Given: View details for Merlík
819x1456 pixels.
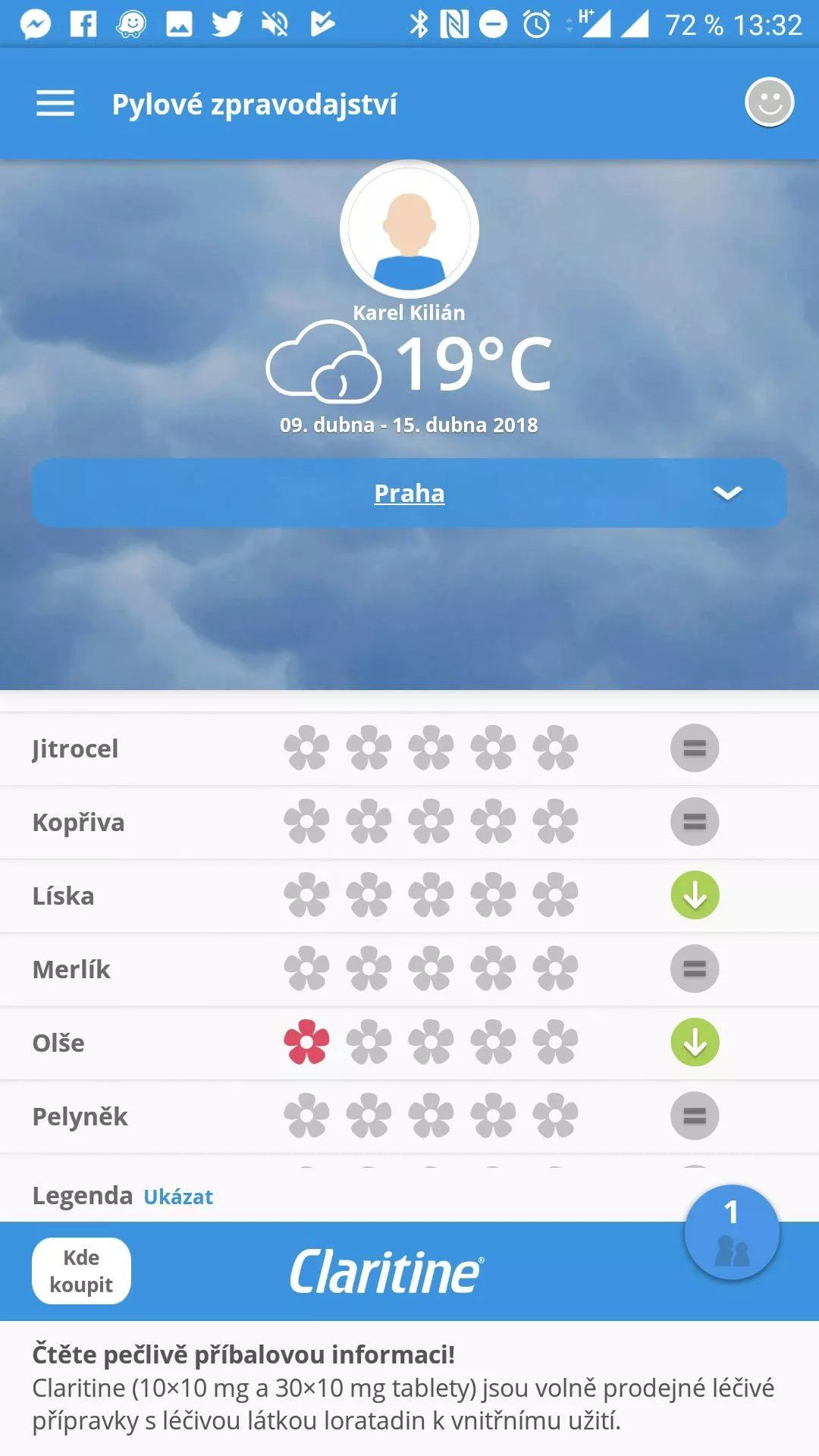Looking at the screenshot, I should [x=409, y=970].
